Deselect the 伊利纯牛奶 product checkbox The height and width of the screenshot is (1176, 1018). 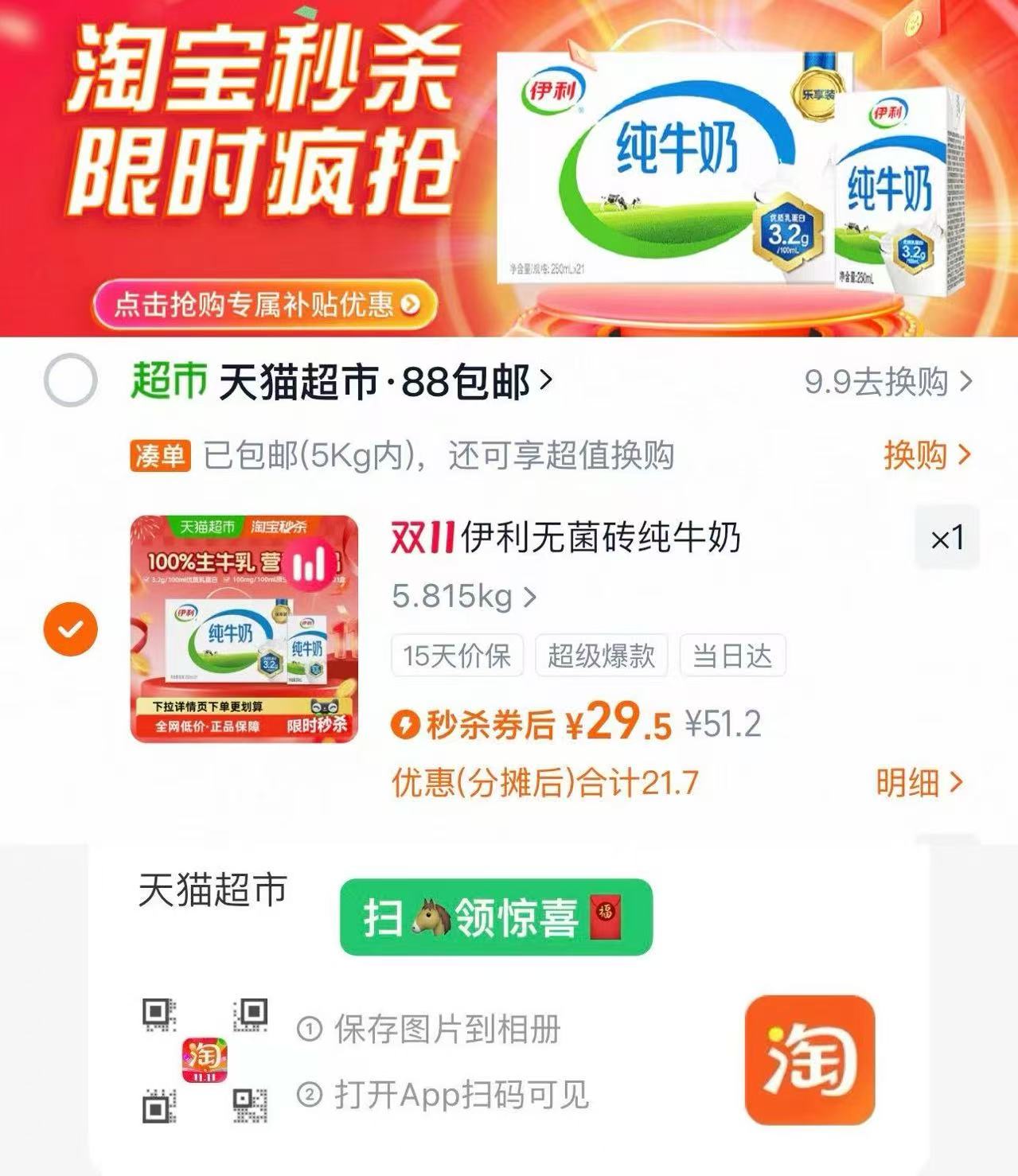coord(70,628)
